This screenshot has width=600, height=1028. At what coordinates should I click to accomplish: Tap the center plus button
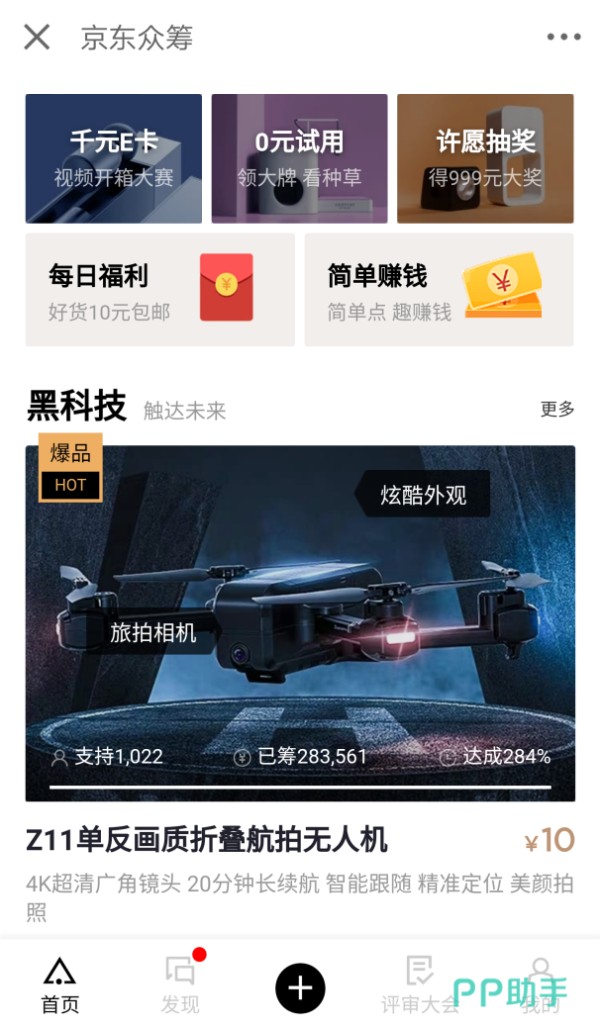point(300,988)
